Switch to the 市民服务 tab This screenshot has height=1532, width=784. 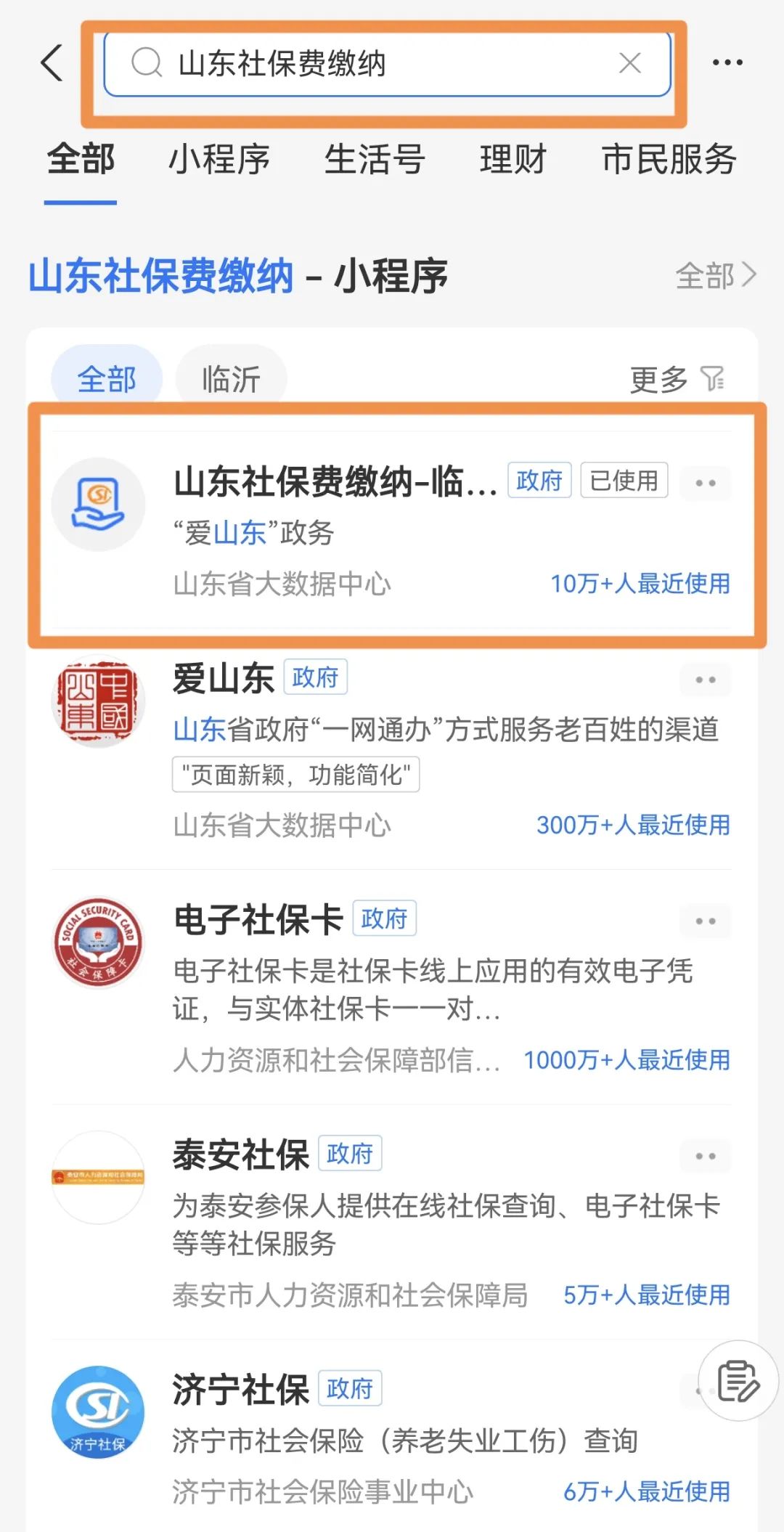[669, 160]
